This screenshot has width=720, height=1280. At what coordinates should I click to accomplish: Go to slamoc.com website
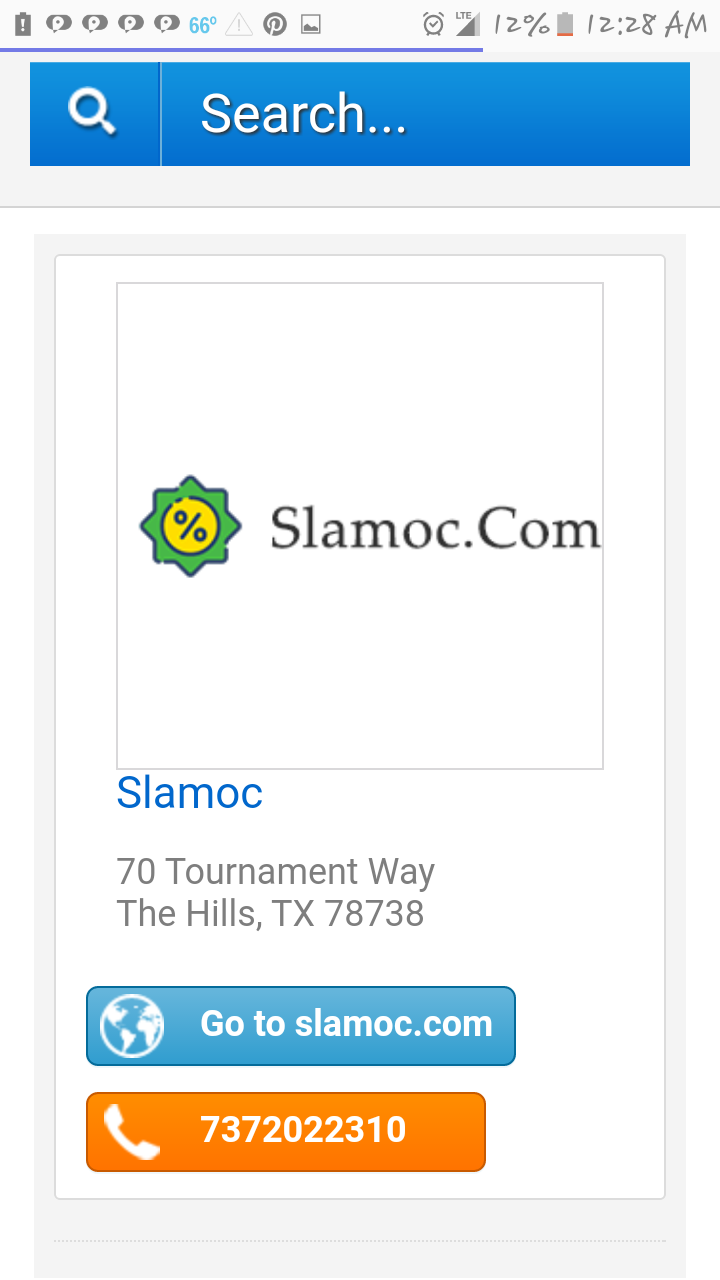point(301,1025)
